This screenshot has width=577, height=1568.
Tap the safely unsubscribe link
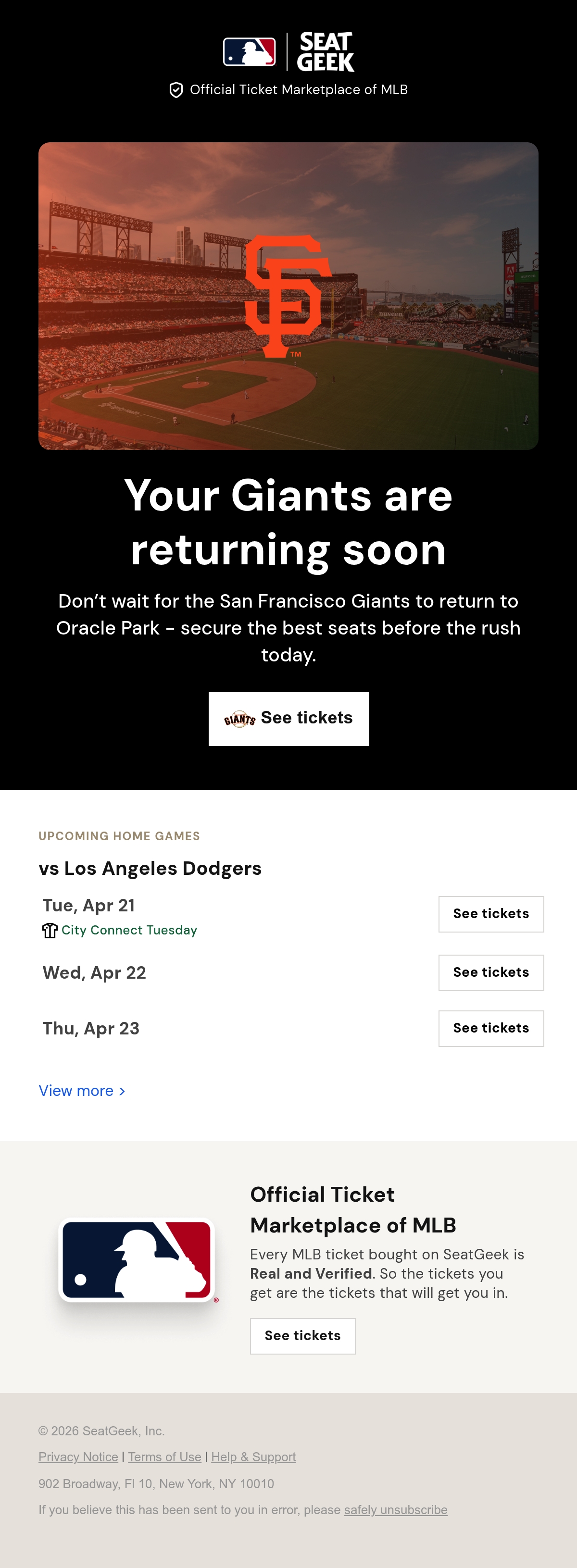tap(396, 1509)
